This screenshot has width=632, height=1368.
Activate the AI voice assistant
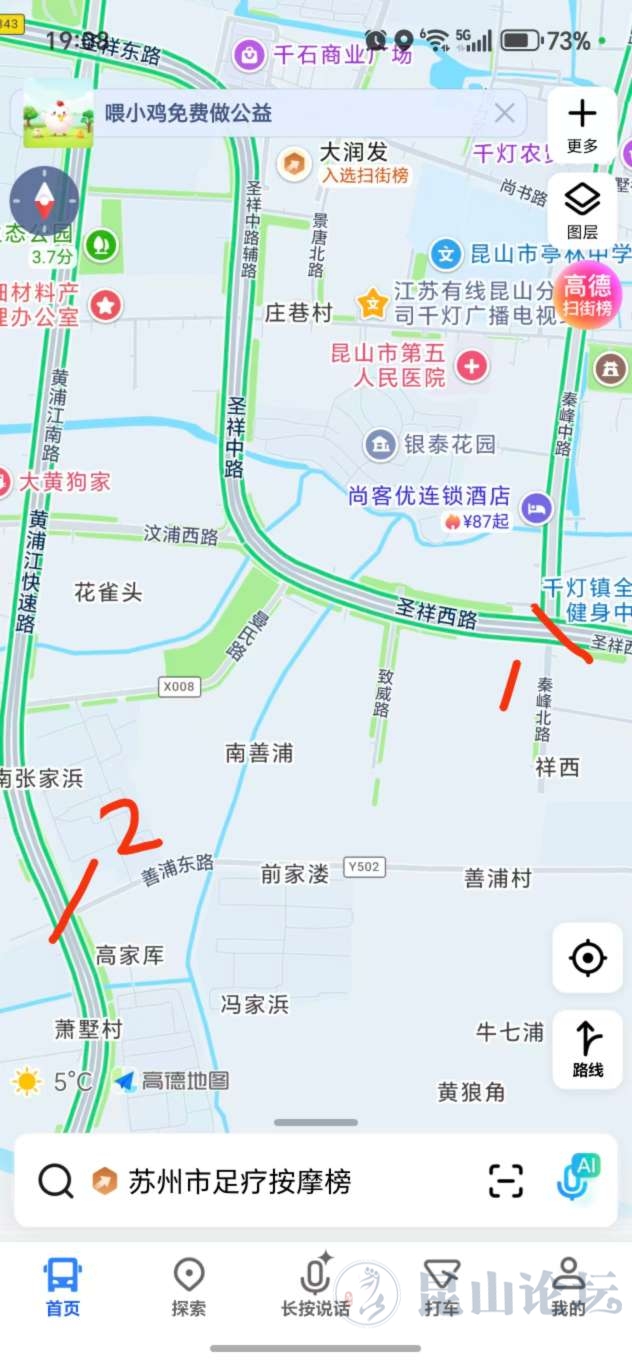577,1179
